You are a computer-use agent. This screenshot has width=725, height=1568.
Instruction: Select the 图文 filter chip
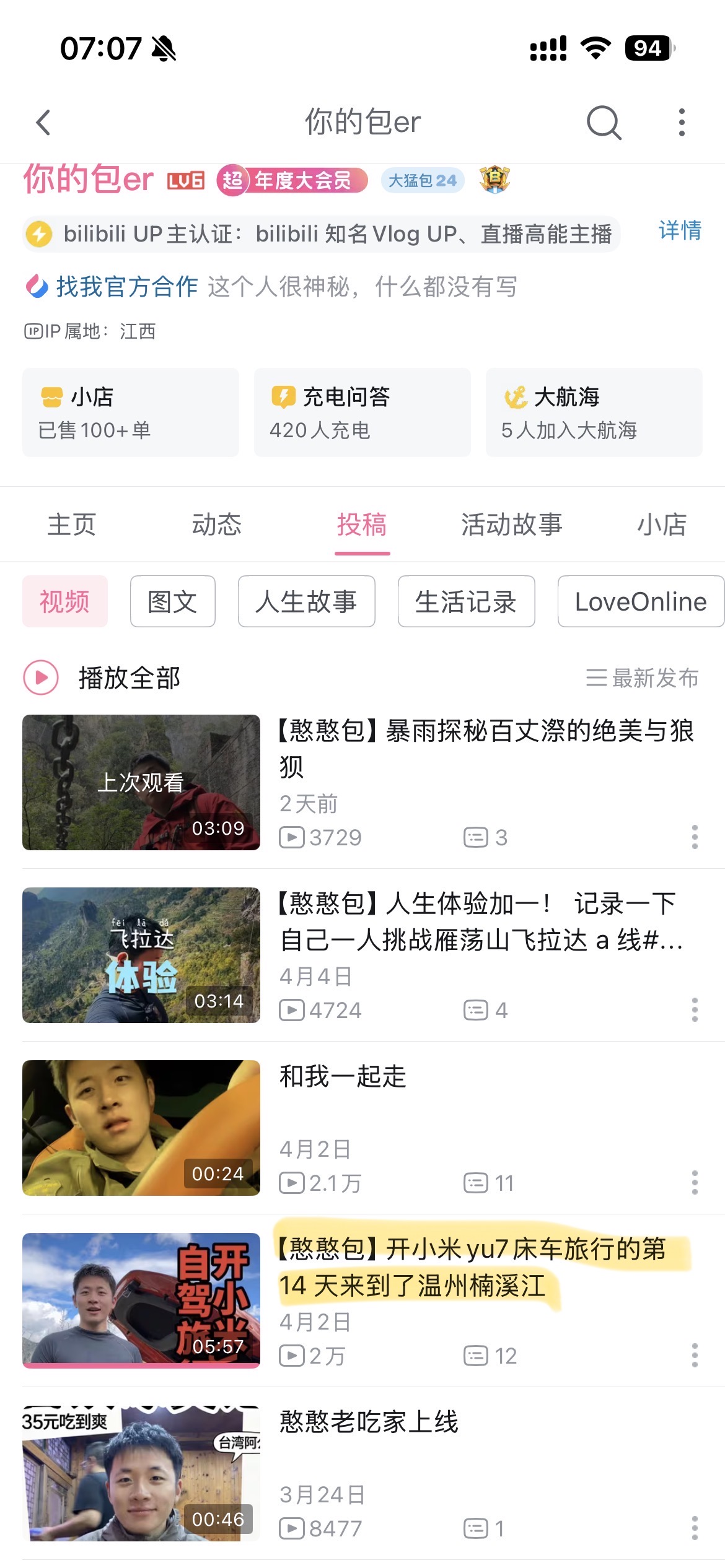coord(172,601)
